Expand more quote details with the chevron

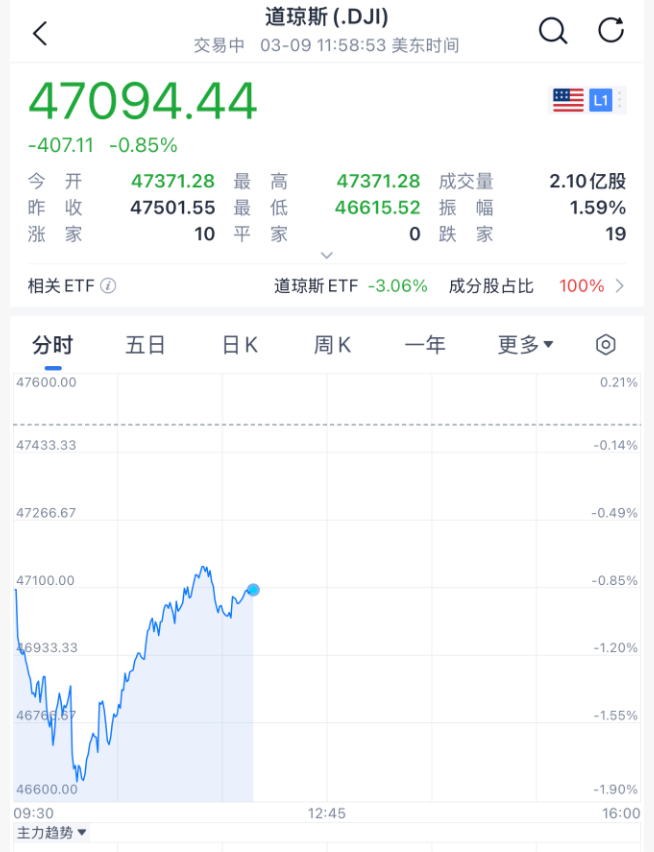(327, 256)
